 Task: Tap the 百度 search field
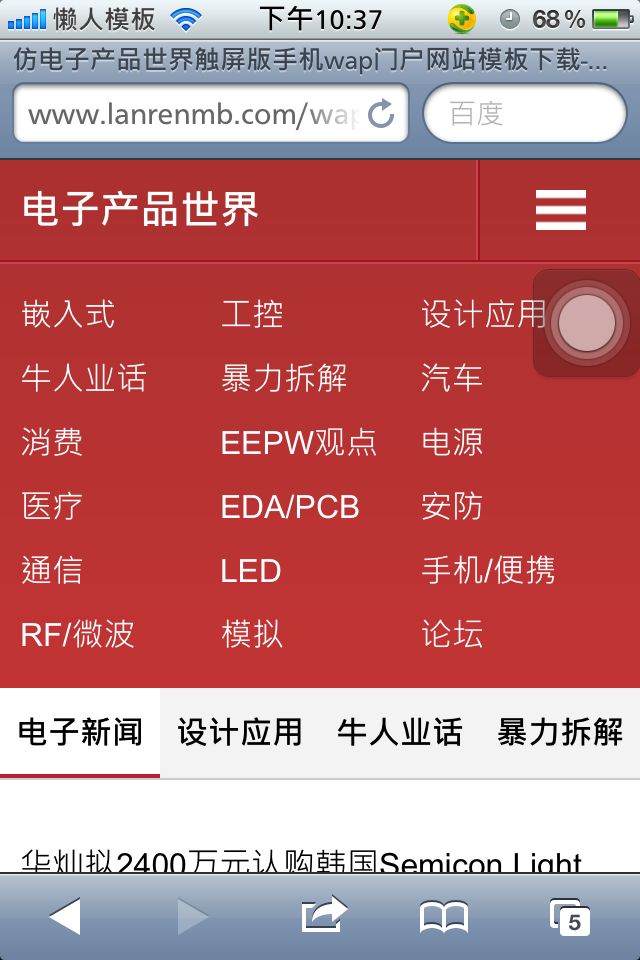tap(525, 114)
